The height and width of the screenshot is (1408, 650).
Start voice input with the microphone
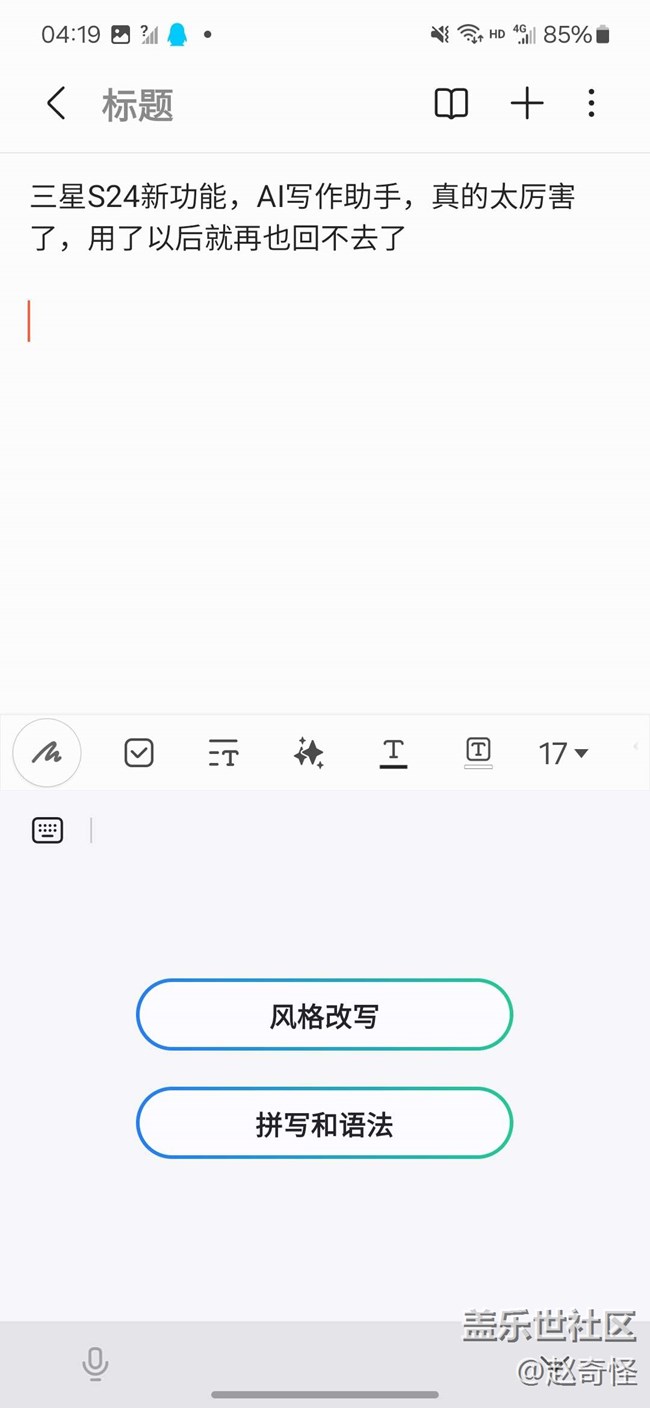click(95, 1363)
